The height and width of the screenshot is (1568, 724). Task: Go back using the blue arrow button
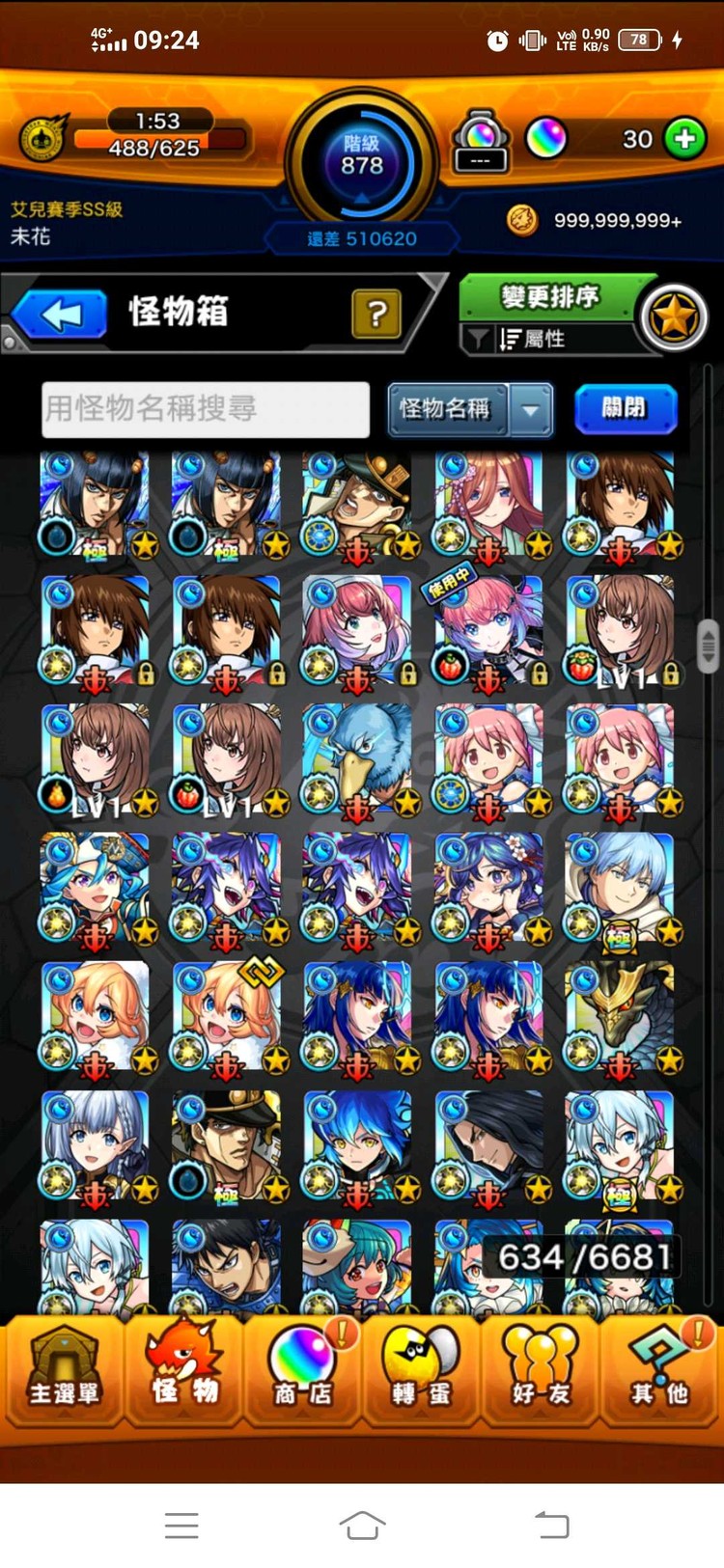[62, 314]
